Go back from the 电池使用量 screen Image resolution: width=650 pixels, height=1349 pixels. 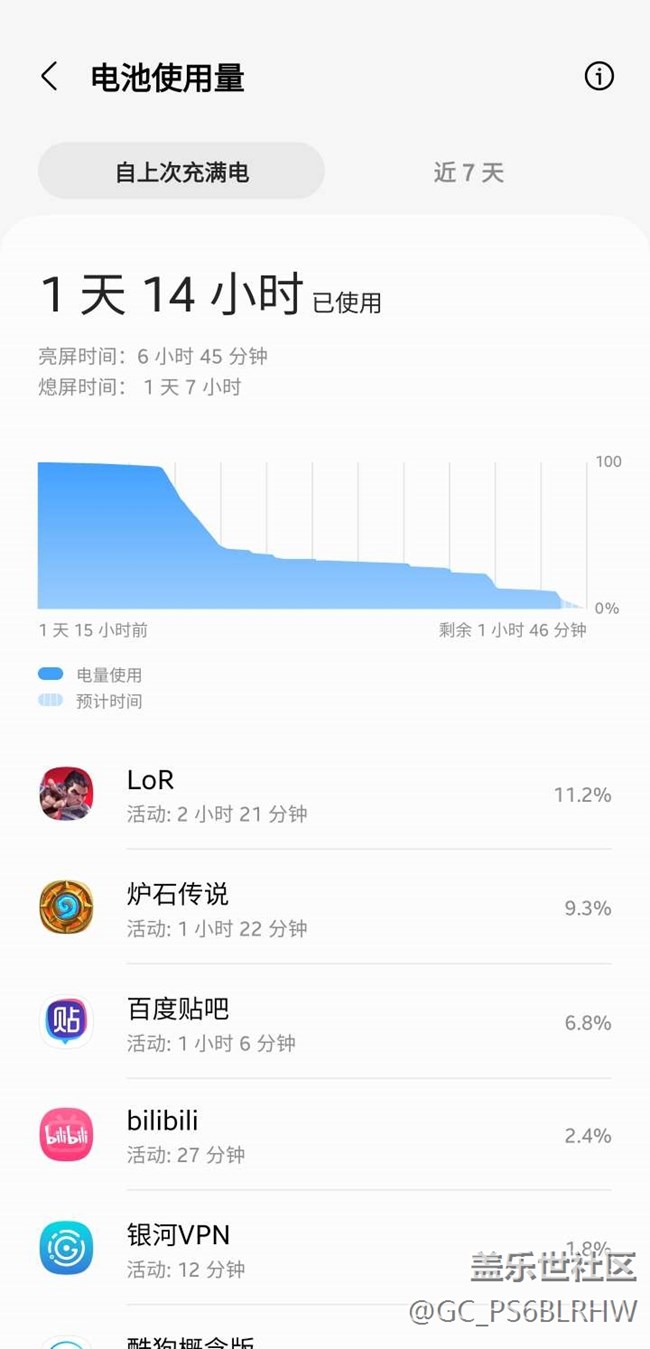[48, 77]
